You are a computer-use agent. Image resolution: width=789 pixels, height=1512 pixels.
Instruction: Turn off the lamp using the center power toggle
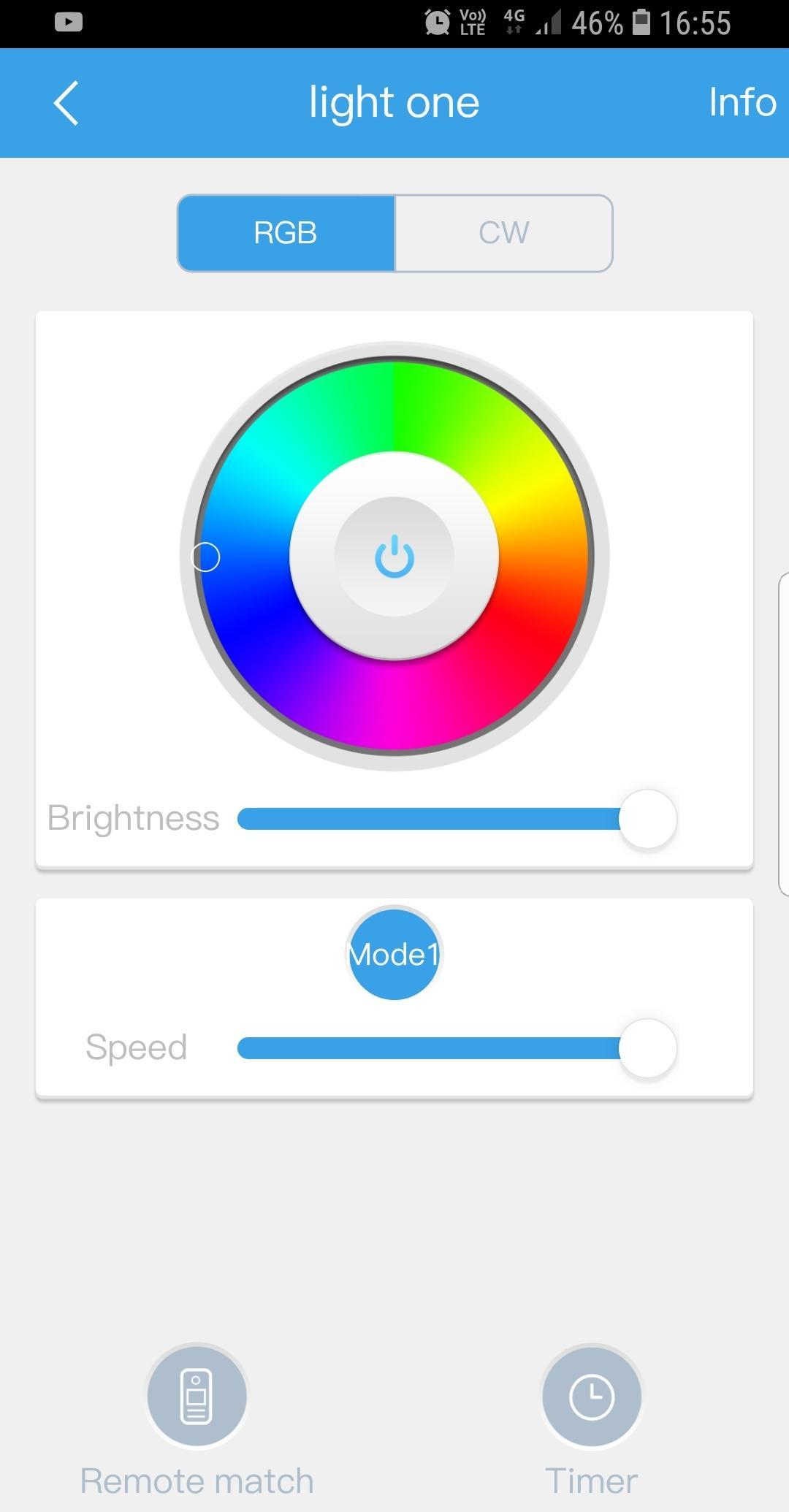coord(393,557)
